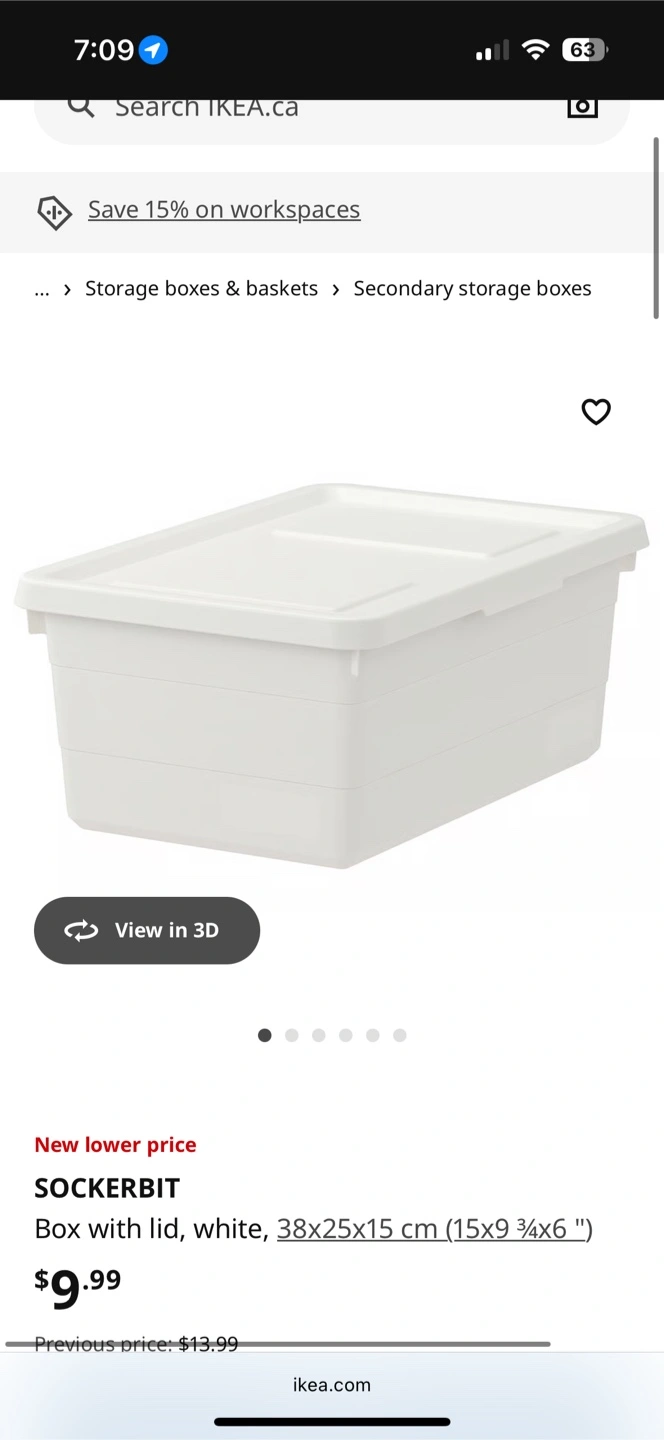
Task: Expand the breadcrumb ellipsis
Action: [x=42, y=289]
